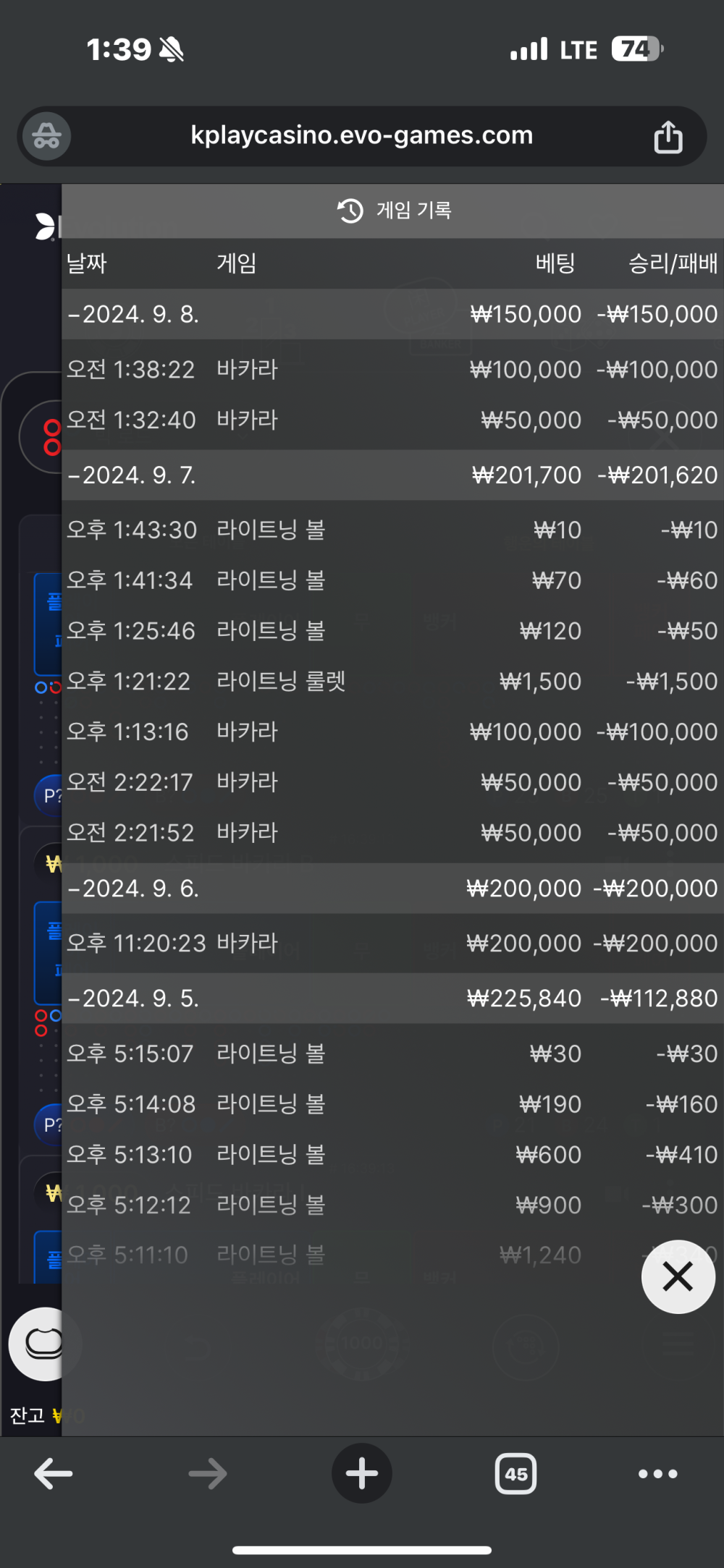Tap the incognito mode icon
The image size is (724, 1568).
click(47, 136)
